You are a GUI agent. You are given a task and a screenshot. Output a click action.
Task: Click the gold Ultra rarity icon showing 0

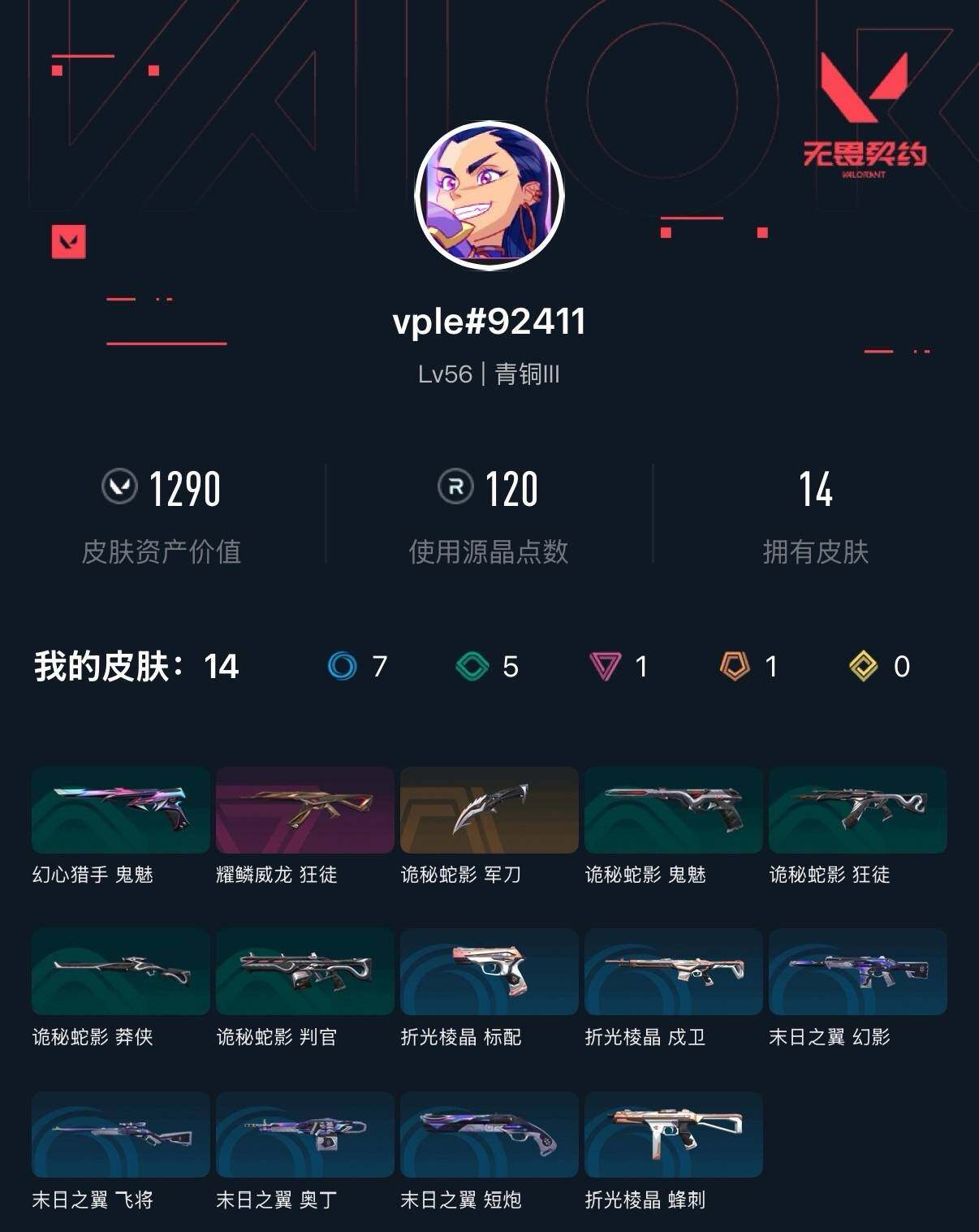pos(865,666)
